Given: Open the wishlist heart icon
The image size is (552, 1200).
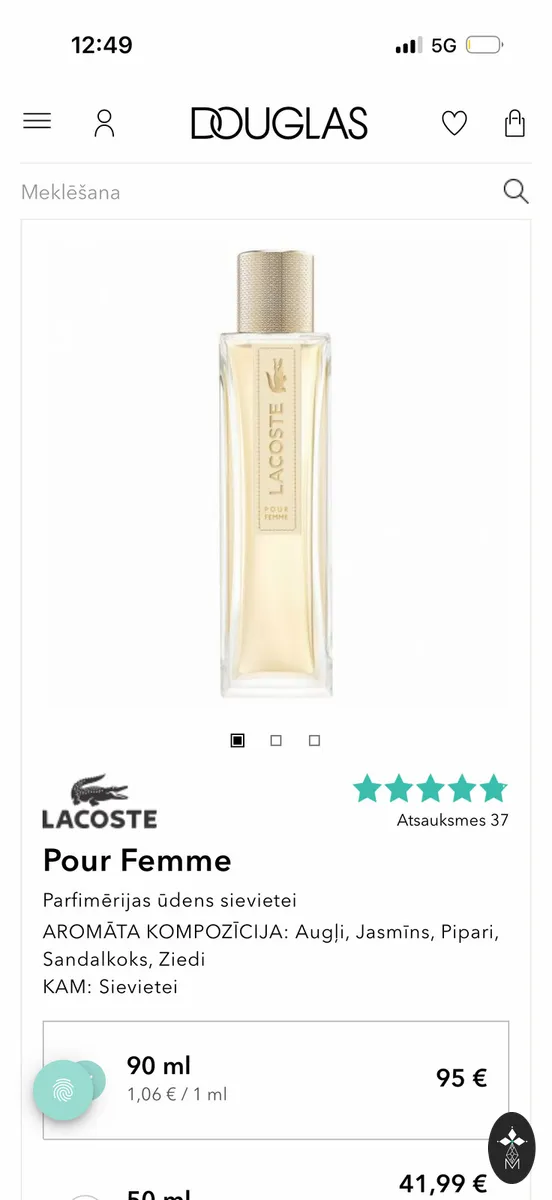Looking at the screenshot, I should click(454, 123).
